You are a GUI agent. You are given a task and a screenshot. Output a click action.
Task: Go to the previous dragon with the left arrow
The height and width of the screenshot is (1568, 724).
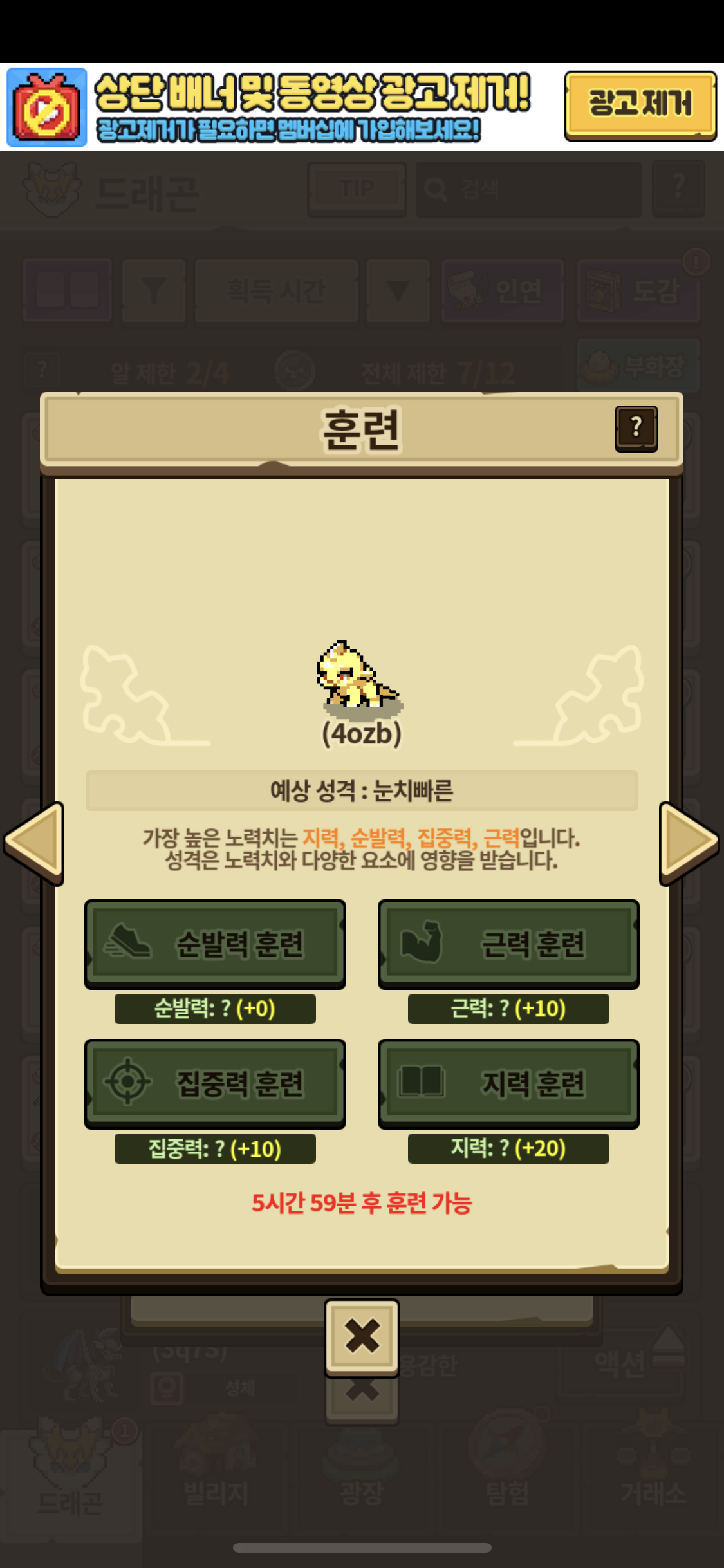click(x=35, y=842)
